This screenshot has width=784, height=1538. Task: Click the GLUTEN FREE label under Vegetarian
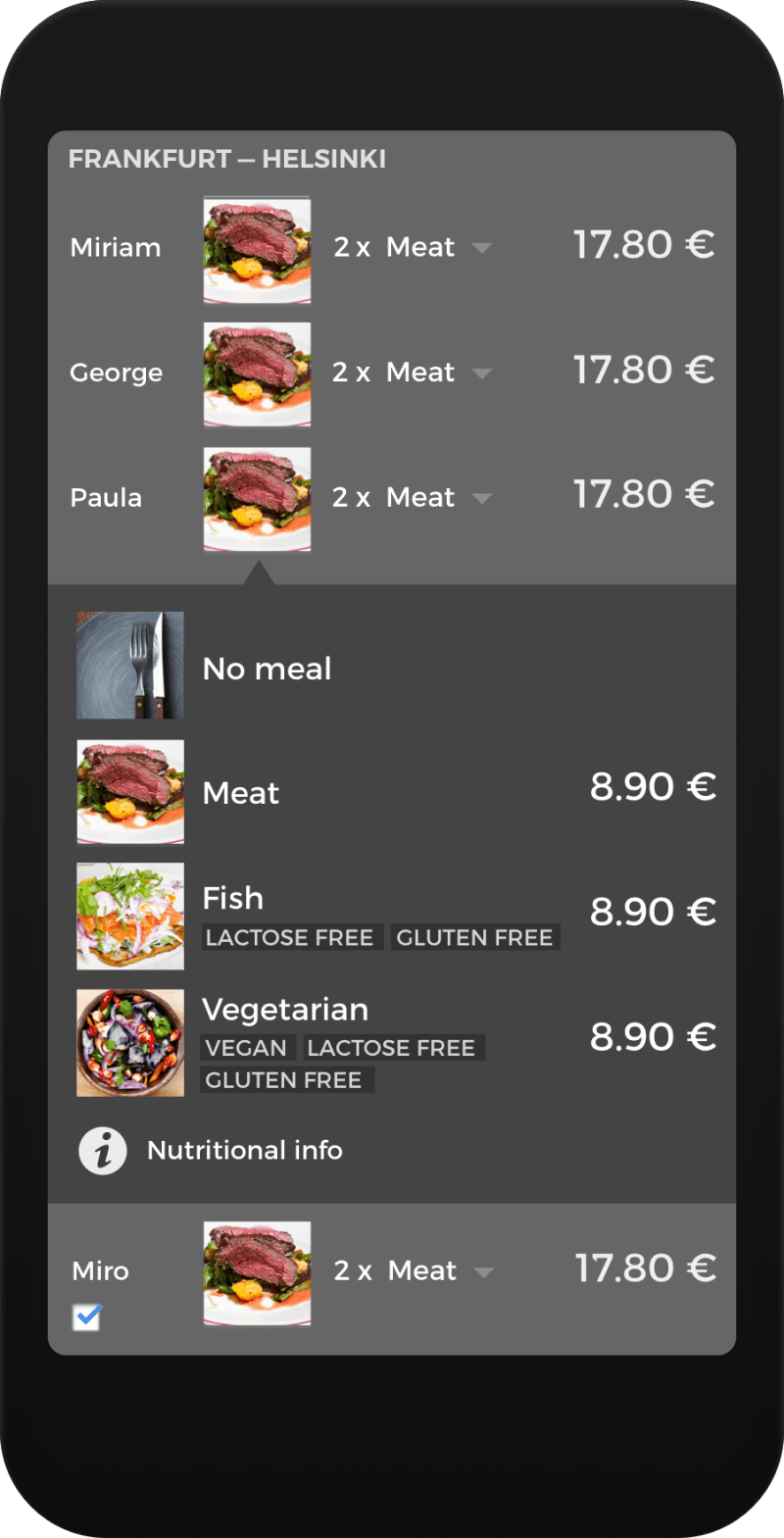click(x=287, y=1079)
